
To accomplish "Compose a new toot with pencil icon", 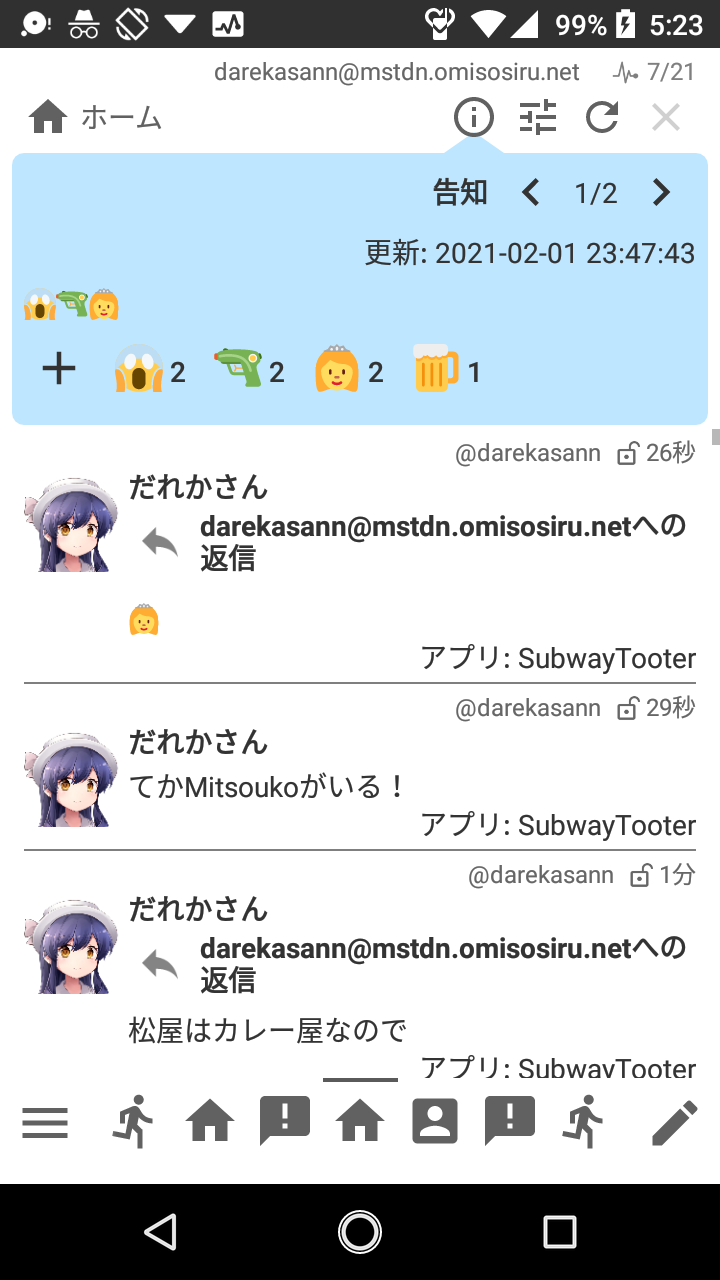I will pyautogui.click(x=674, y=1123).
